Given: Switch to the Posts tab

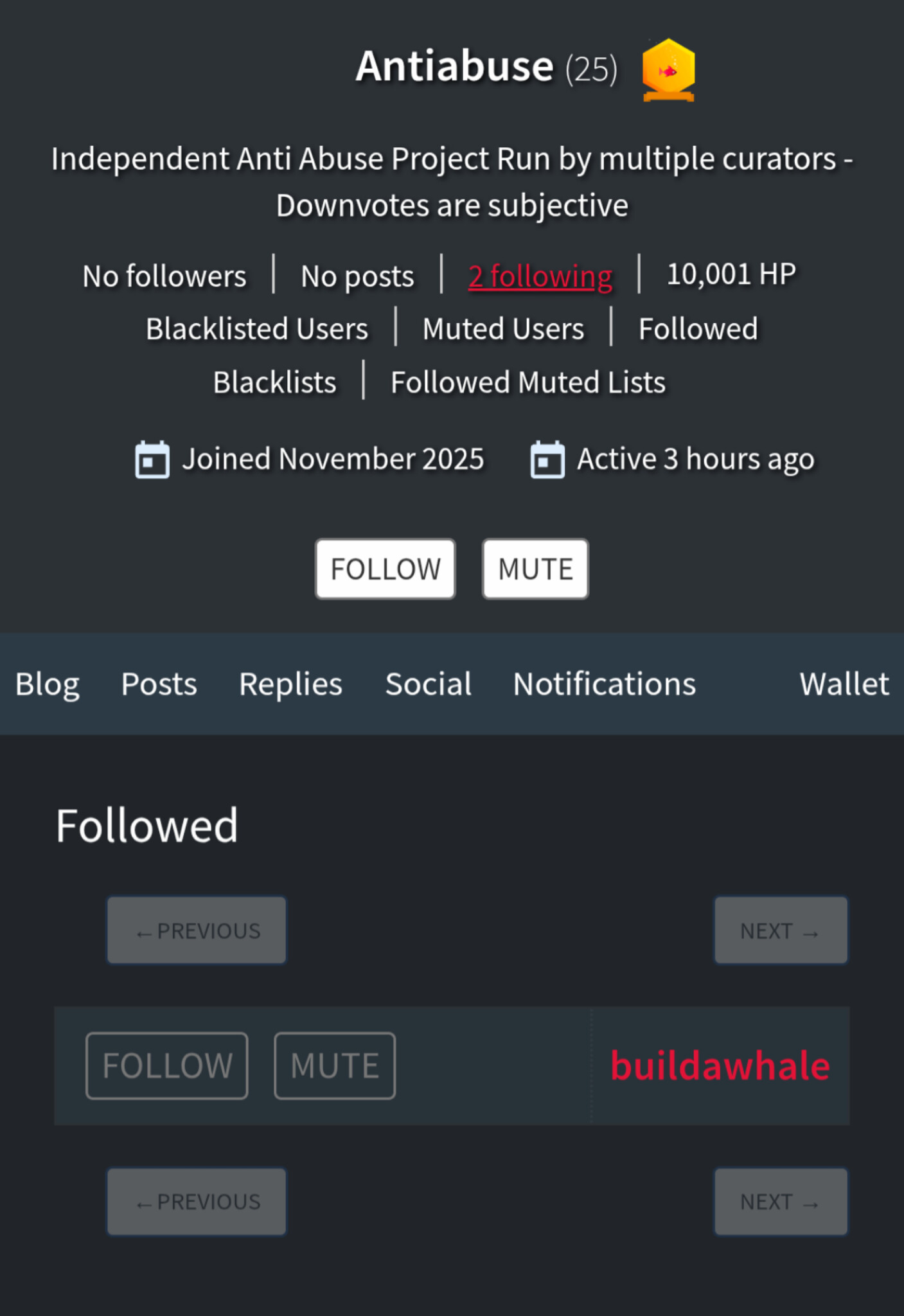Looking at the screenshot, I should 159,684.
